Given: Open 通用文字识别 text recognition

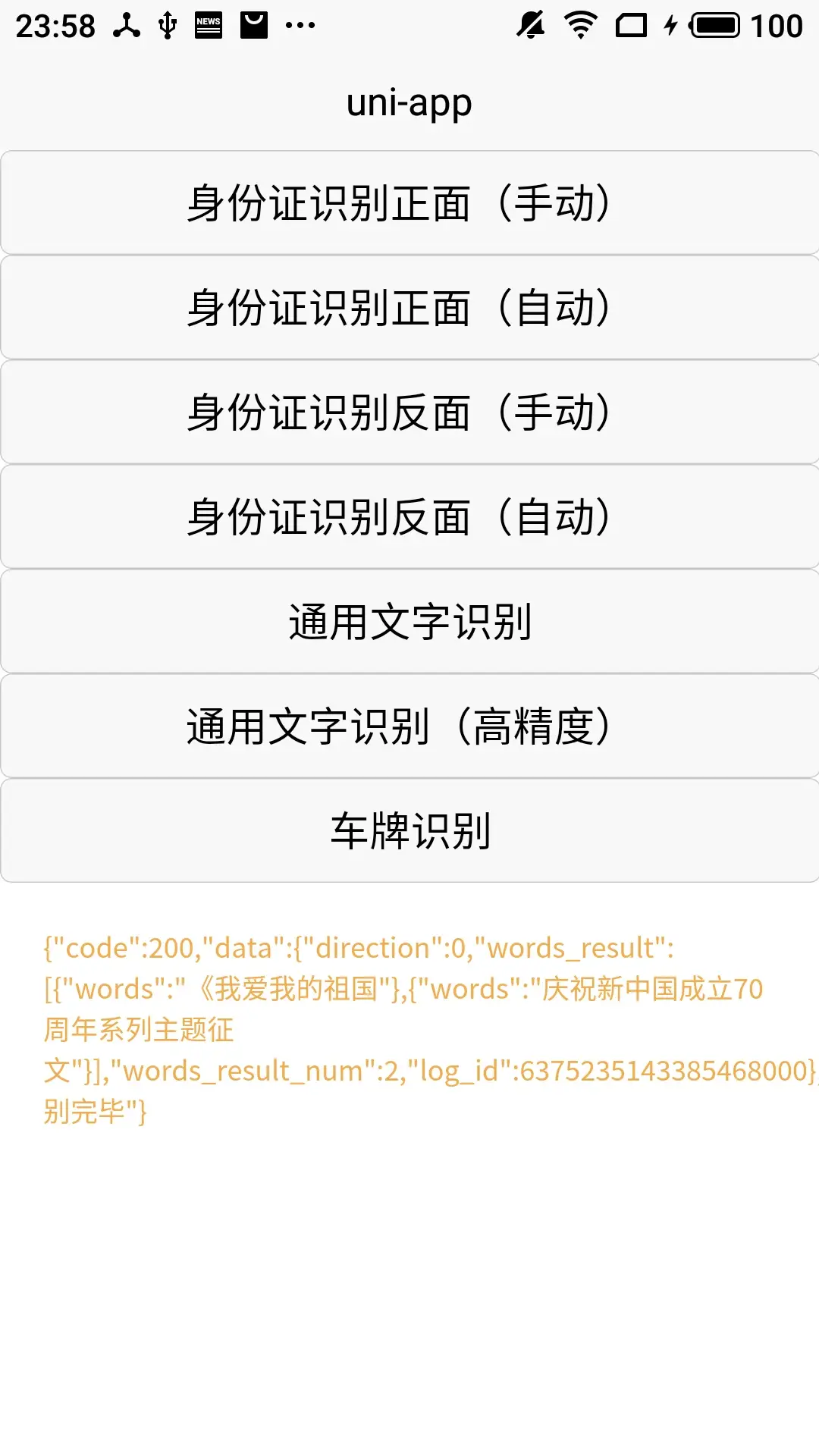Looking at the screenshot, I should 409,621.
